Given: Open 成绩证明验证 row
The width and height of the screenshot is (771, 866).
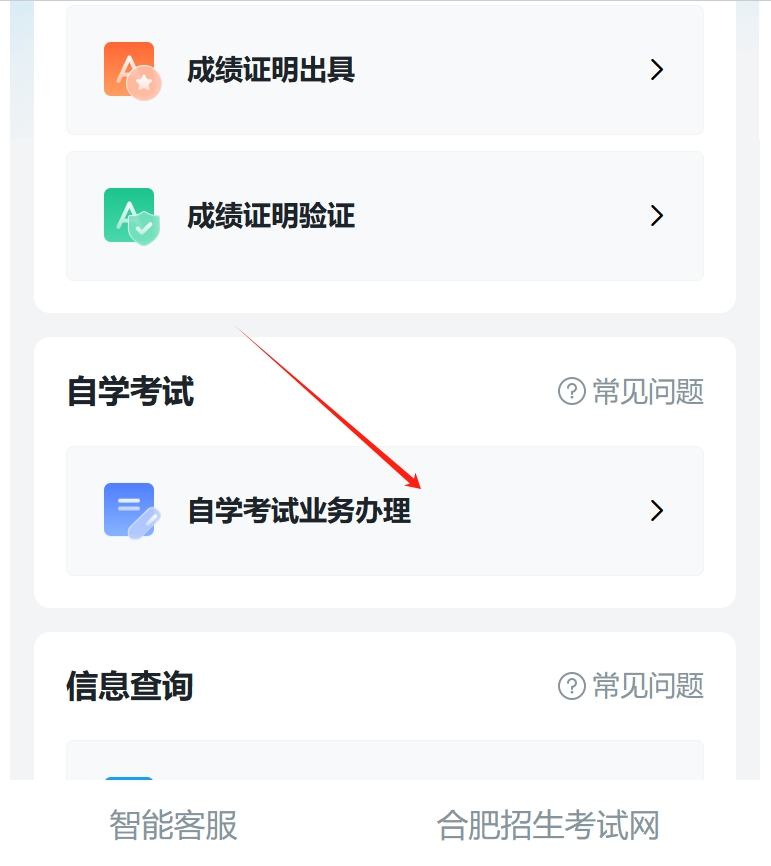Looking at the screenshot, I should [x=384, y=216].
